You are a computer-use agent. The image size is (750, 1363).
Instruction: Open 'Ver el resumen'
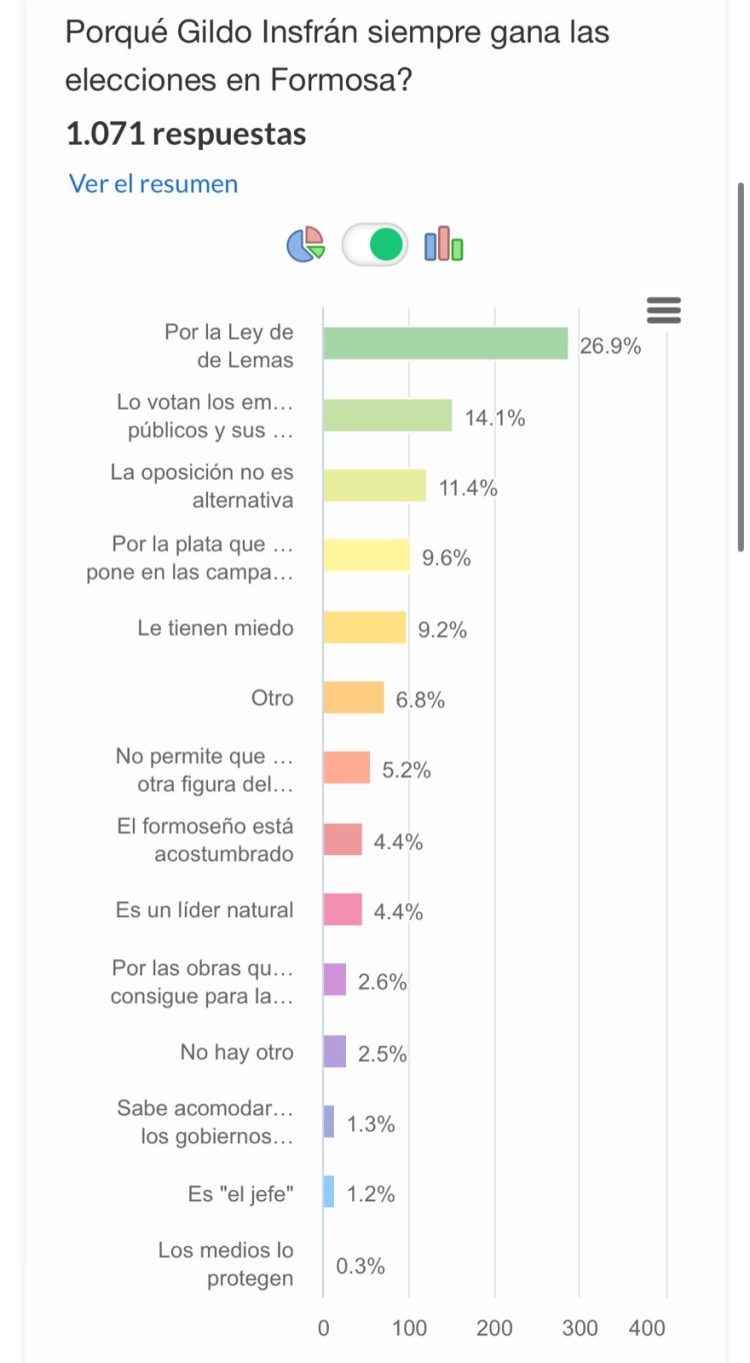(151, 183)
